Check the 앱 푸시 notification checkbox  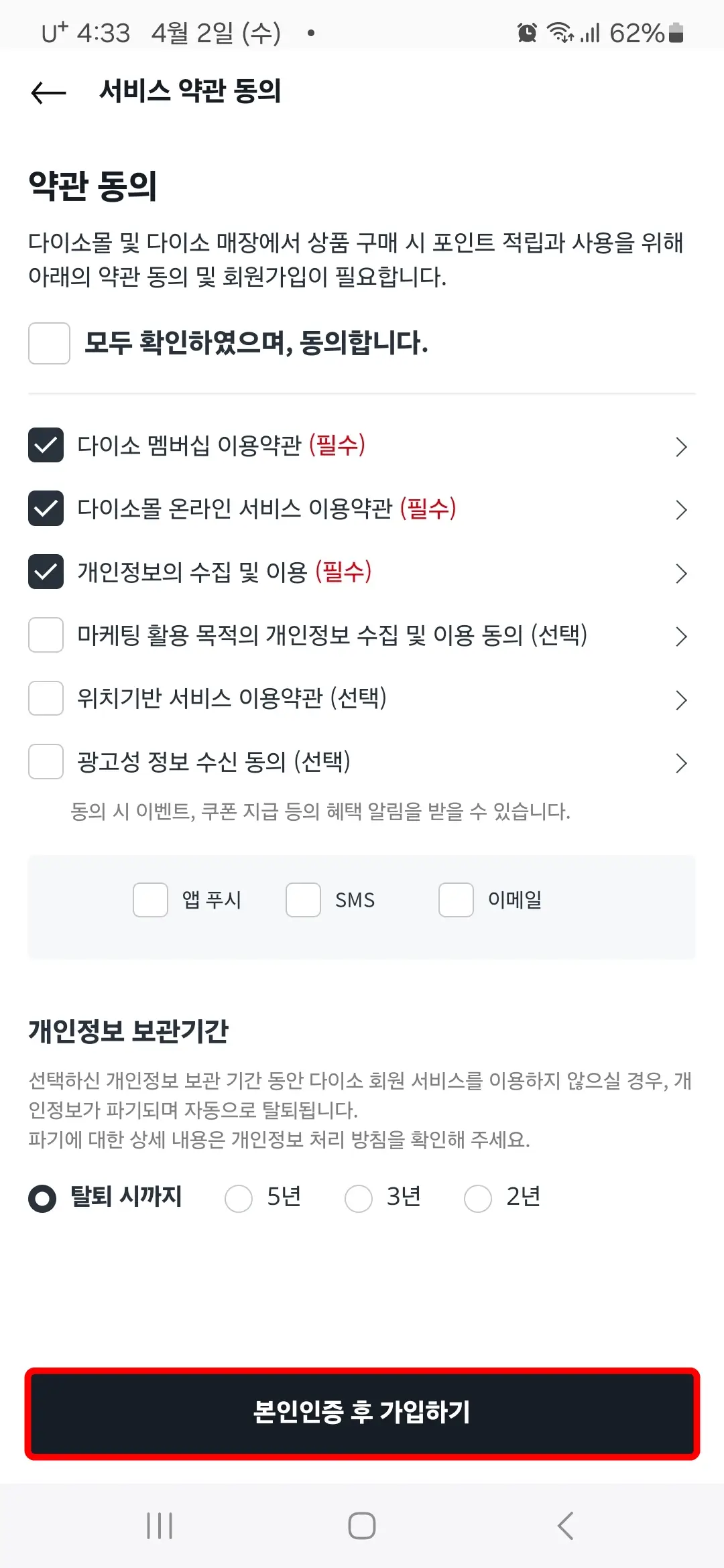149,901
